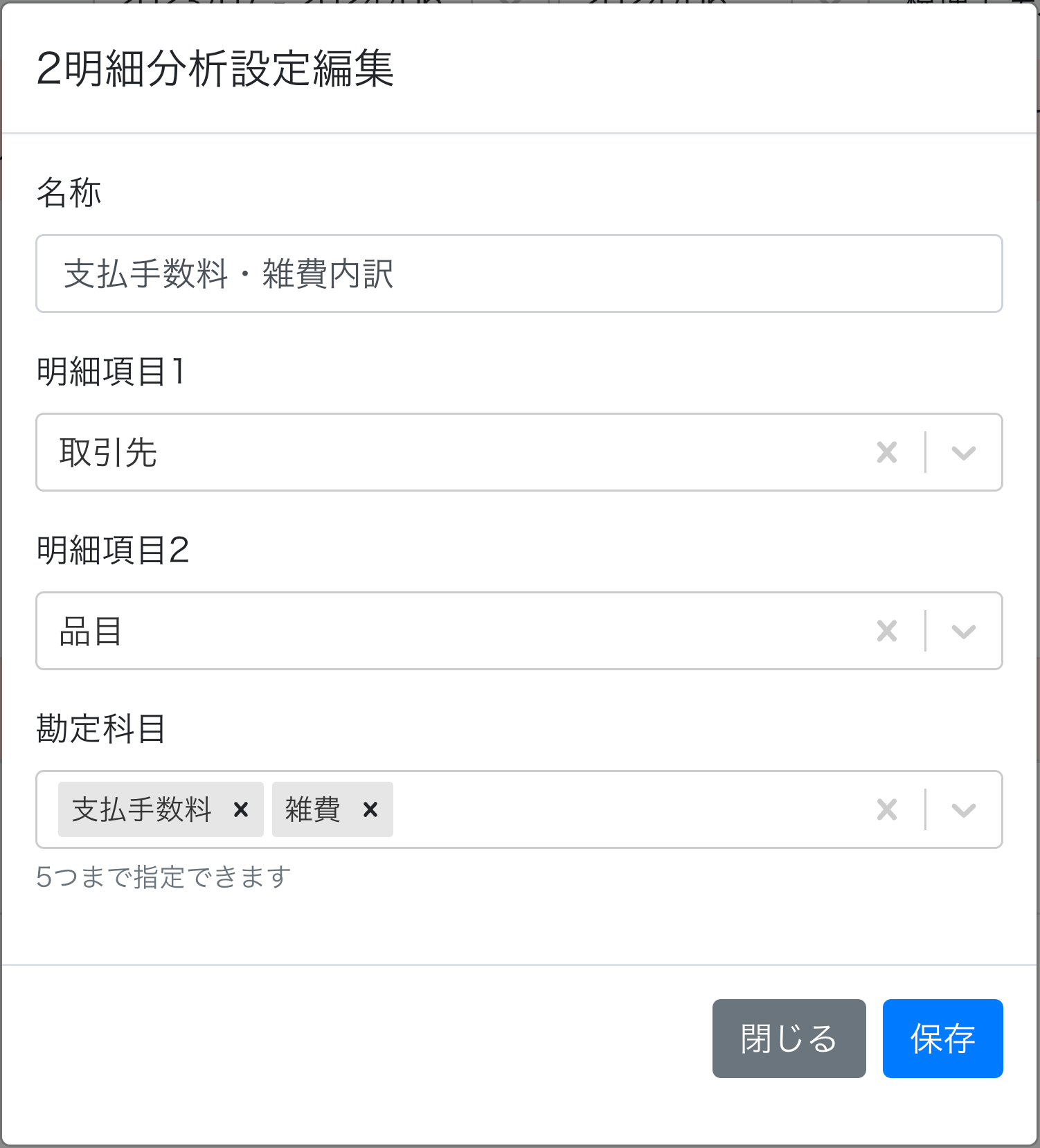Screen dimensions: 1040x1148
Task: Clear all 勘定科目 selections
Action: [x=886, y=809]
